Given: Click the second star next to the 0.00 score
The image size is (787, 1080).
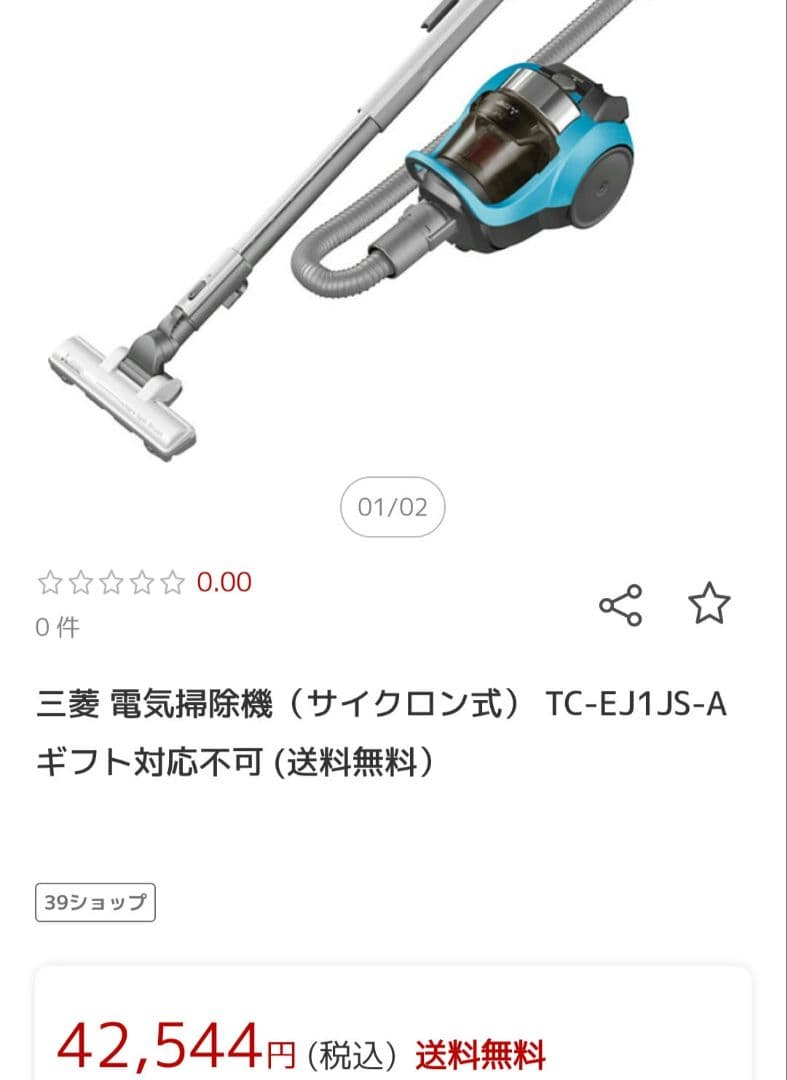Looking at the screenshot, I should coord(80,578).
